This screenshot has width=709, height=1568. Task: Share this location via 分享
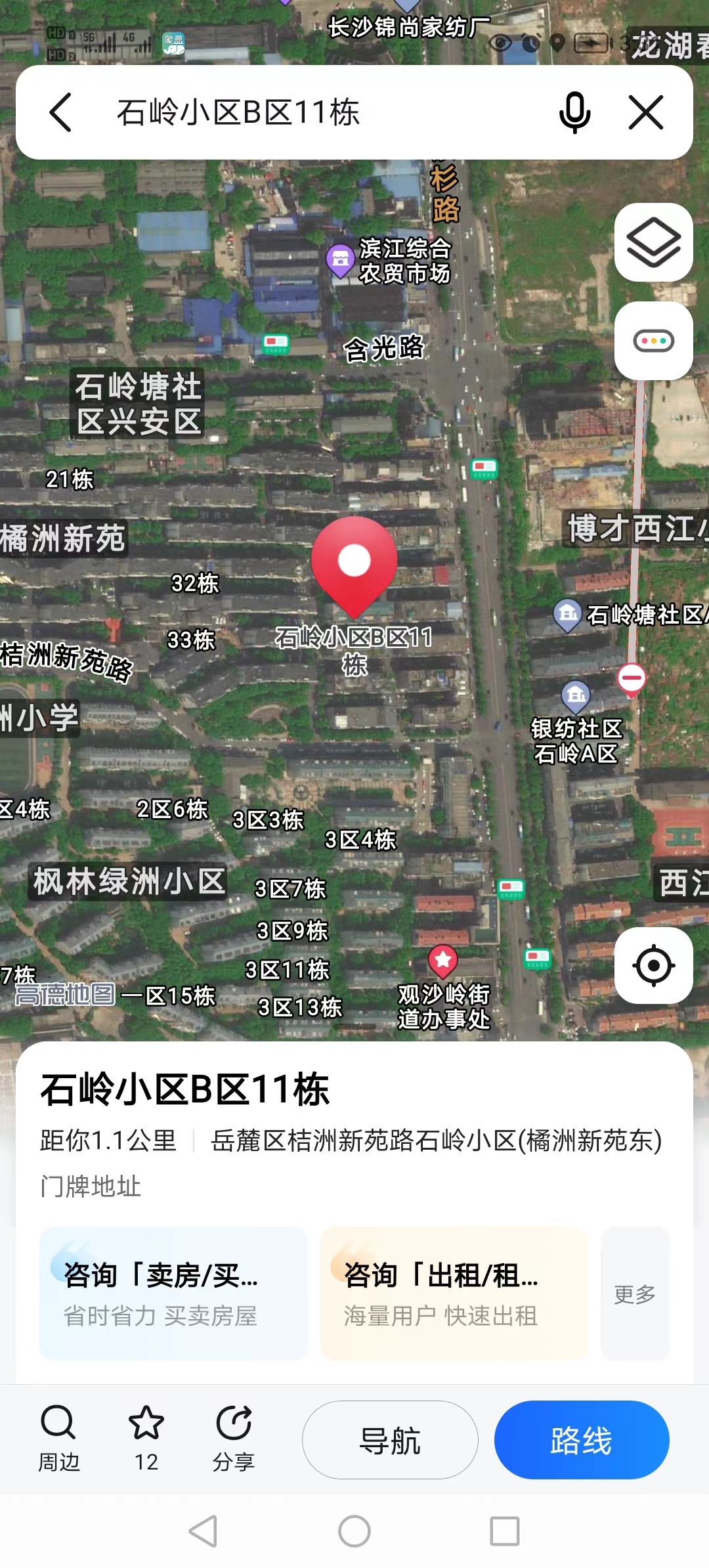click(234, 1438)
